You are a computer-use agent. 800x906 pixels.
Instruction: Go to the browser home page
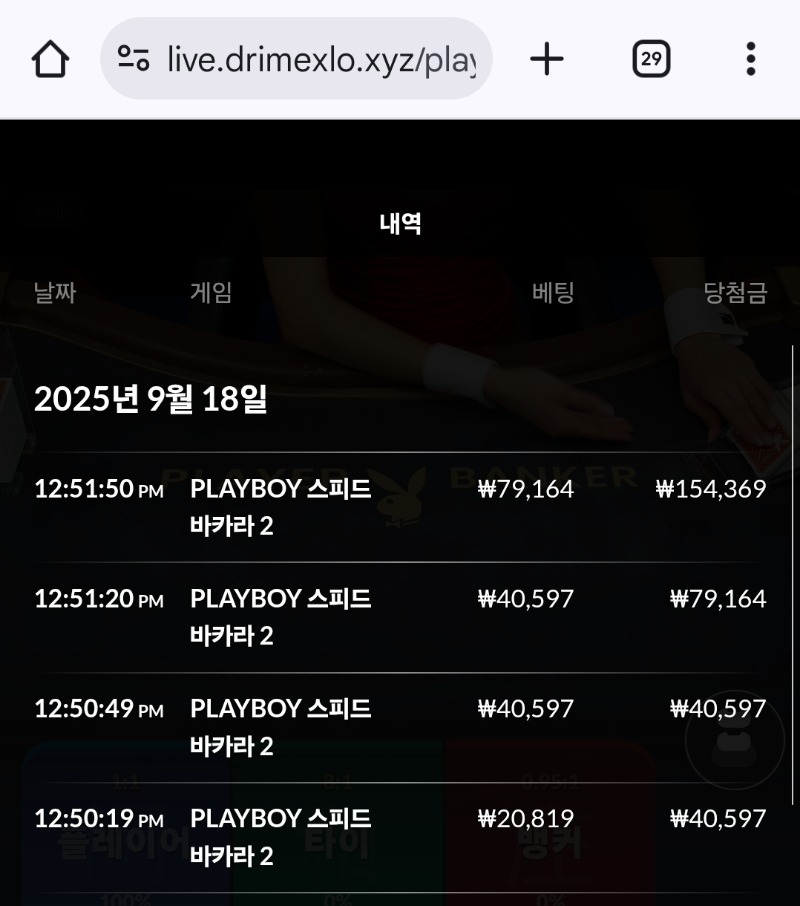click(50, 60)
